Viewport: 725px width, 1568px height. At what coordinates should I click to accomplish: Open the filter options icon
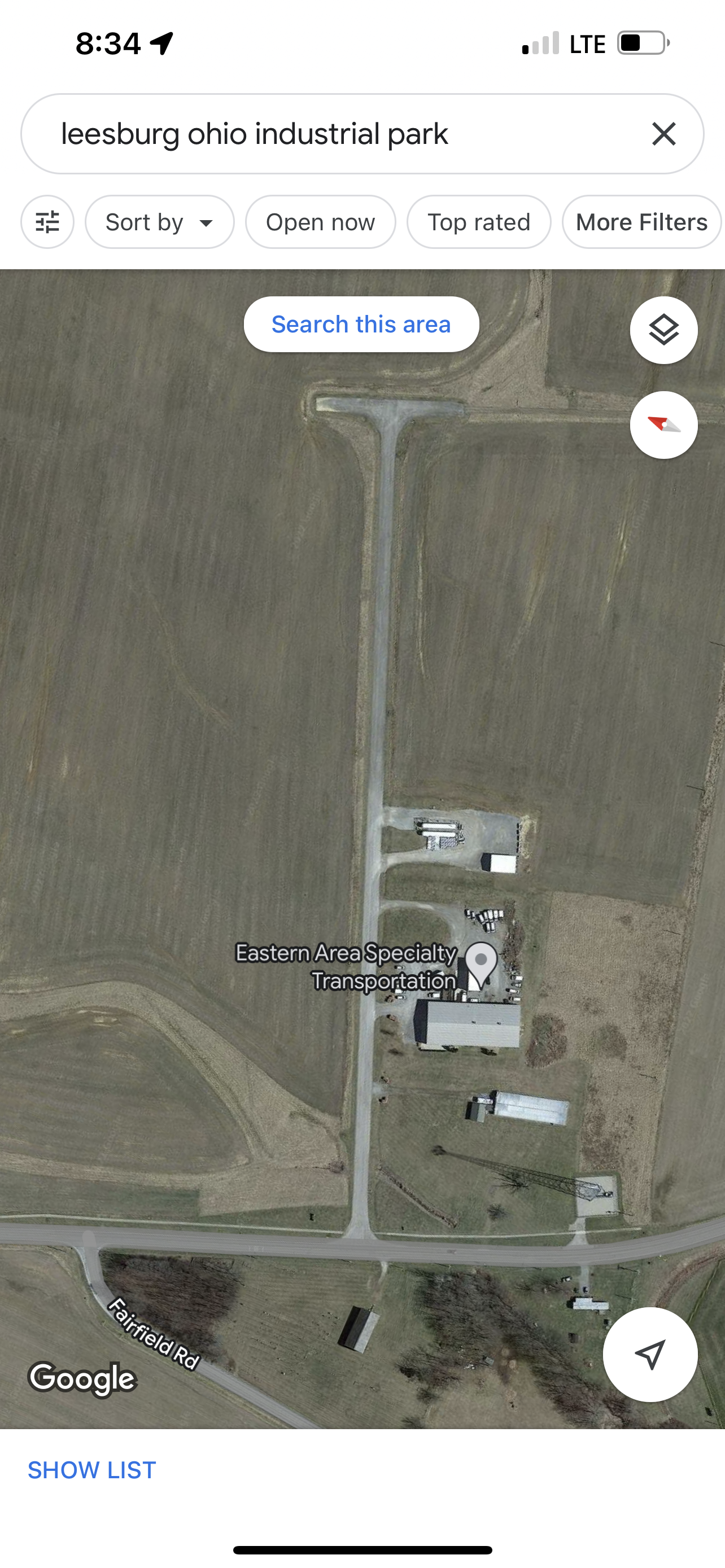point(47,222)
